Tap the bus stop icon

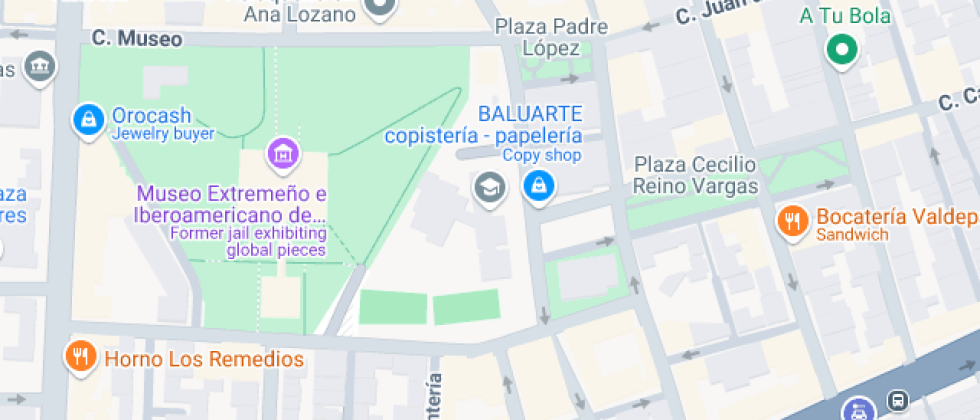(x=897, y=400)
